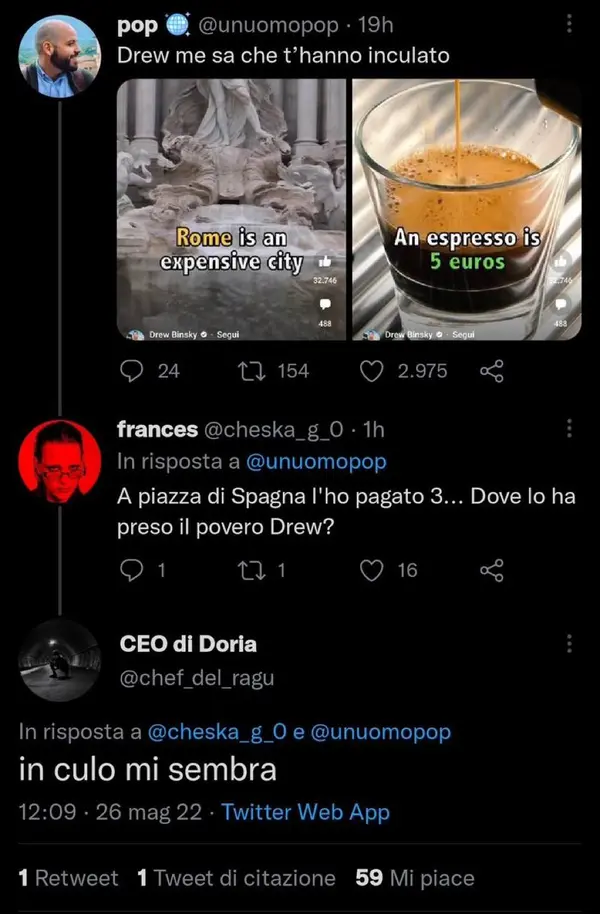Viewport: 600px width, 914px height.
Task: Open frances' profile picture
Action: pos(59,461)
